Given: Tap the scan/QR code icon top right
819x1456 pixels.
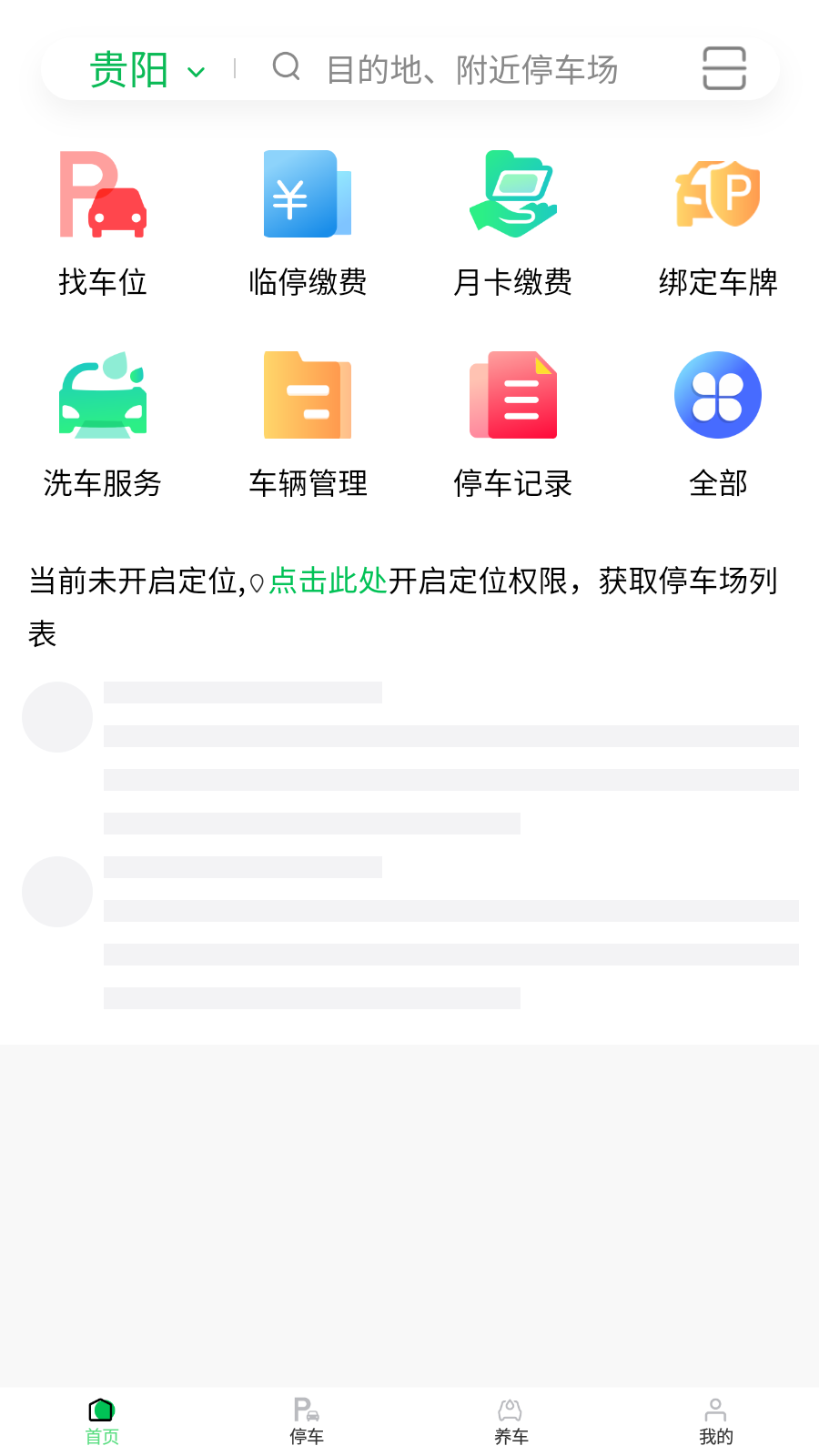Looking at the screenshot, I should pyautogui.click(x=725, y=68).
